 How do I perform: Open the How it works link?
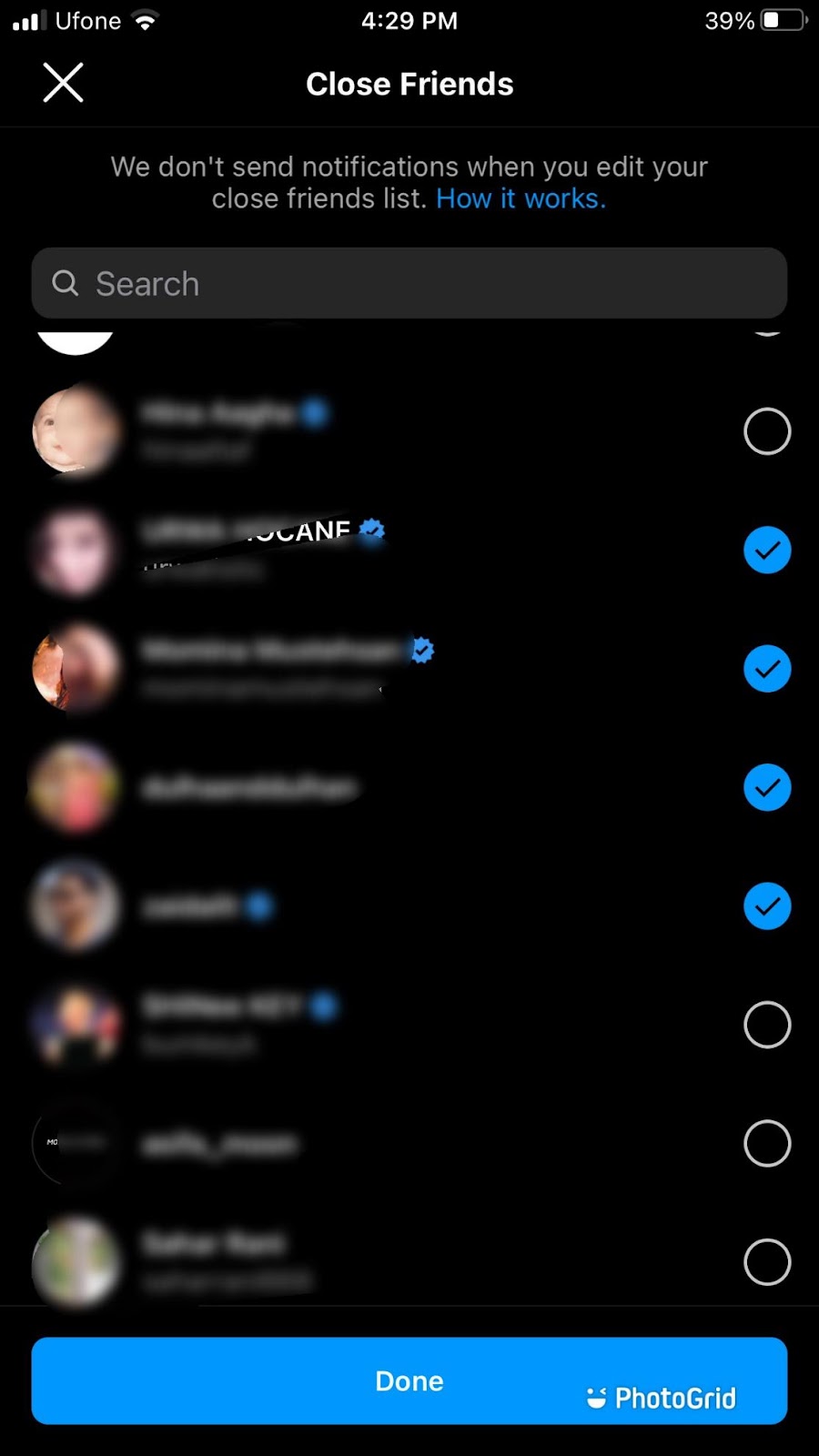tap(521, 198)
